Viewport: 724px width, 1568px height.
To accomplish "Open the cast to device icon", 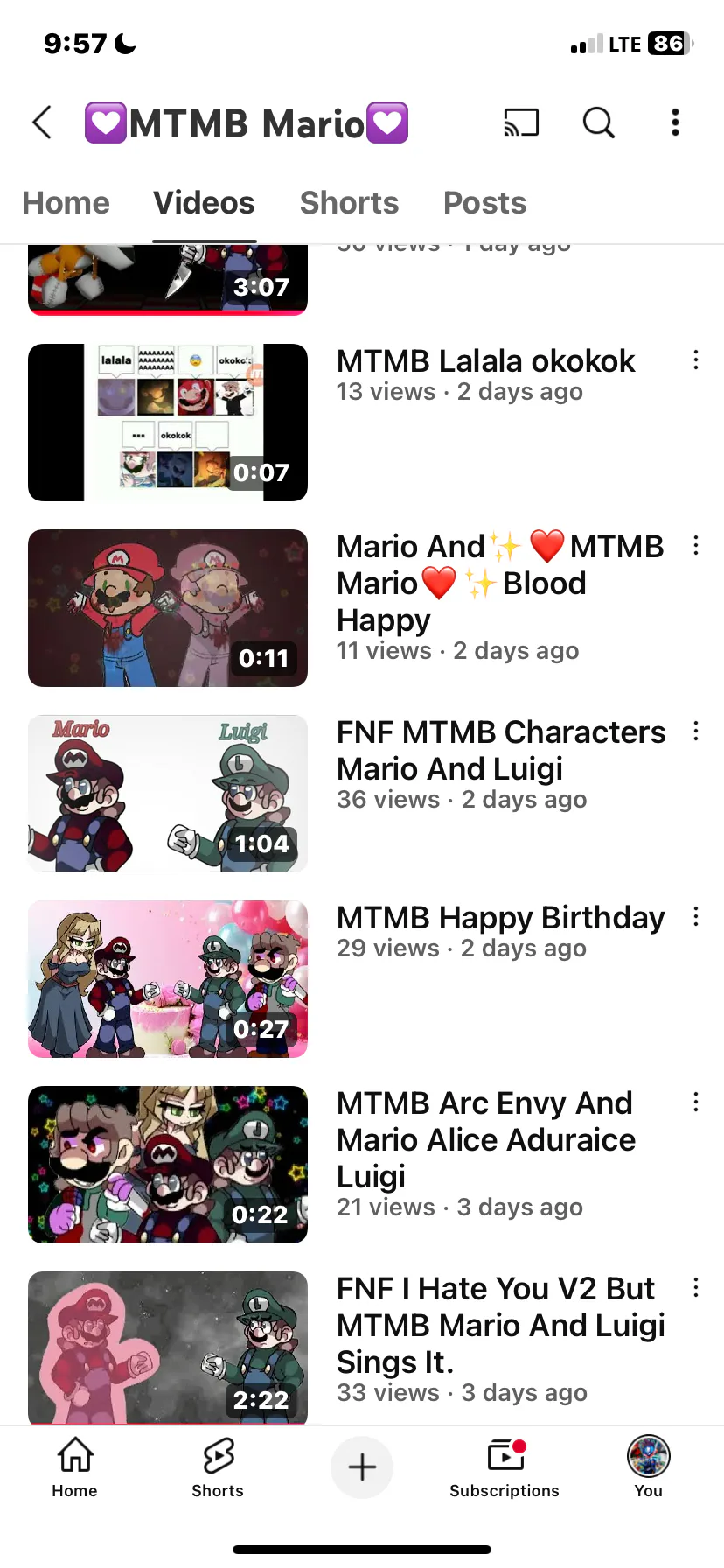I will 521,122.
